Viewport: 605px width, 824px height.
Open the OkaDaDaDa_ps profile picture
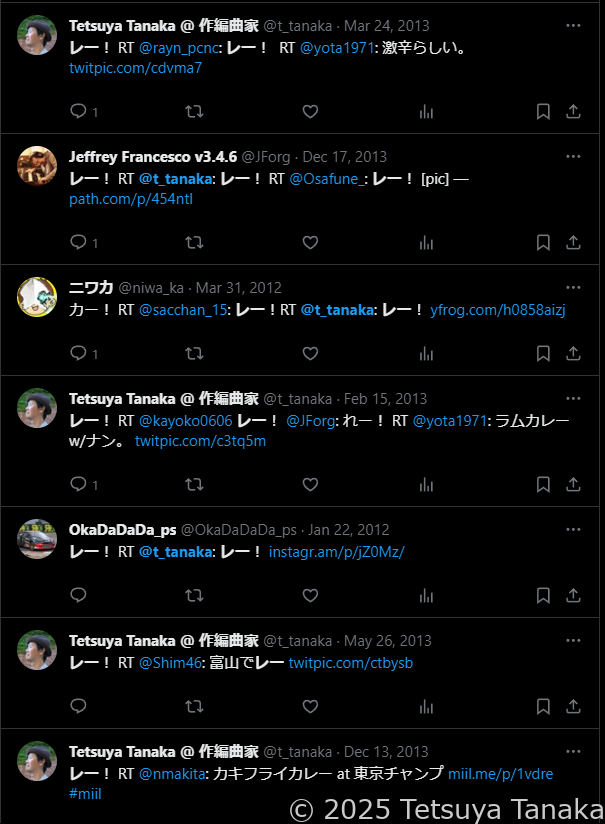(x=37, y=538)
